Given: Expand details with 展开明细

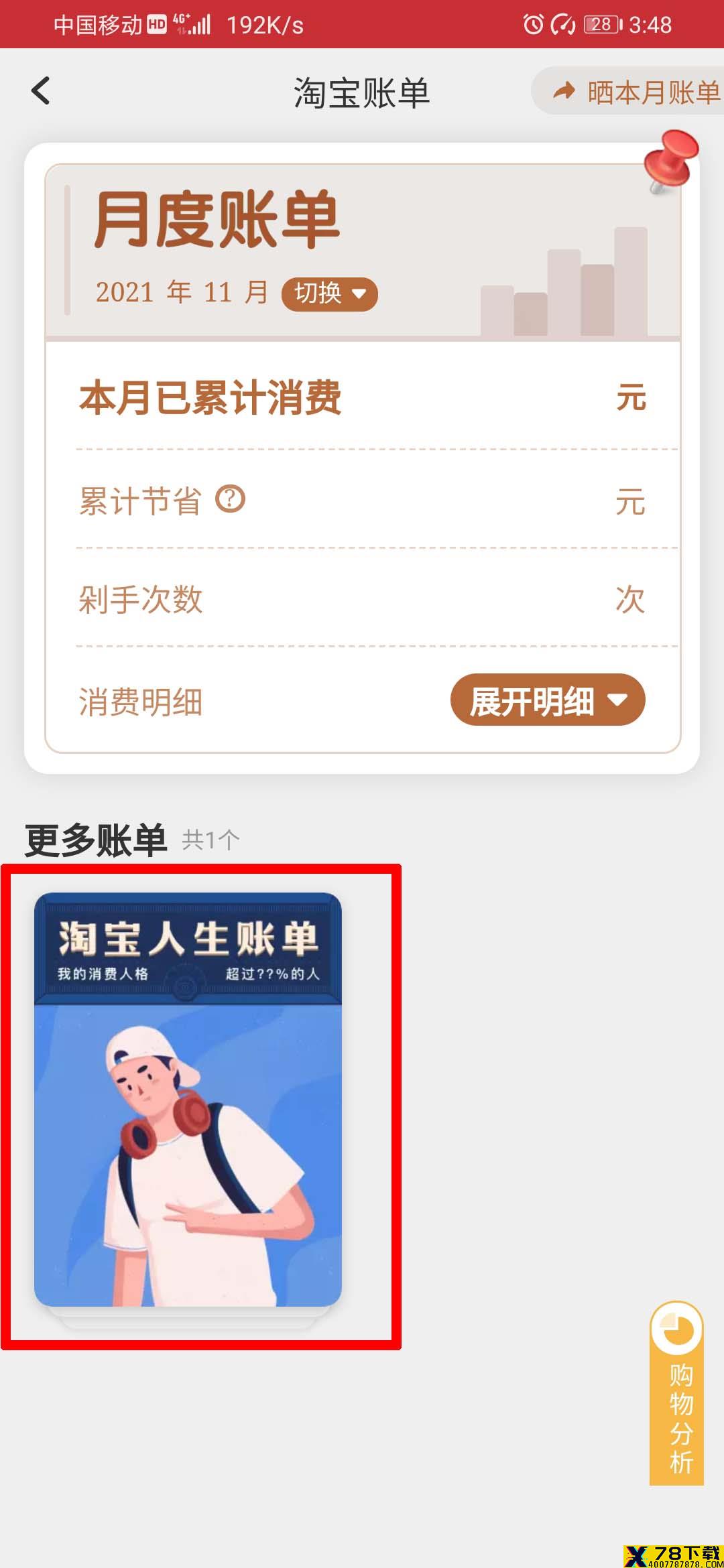Looking at the screenshot, I should (547, 700).
